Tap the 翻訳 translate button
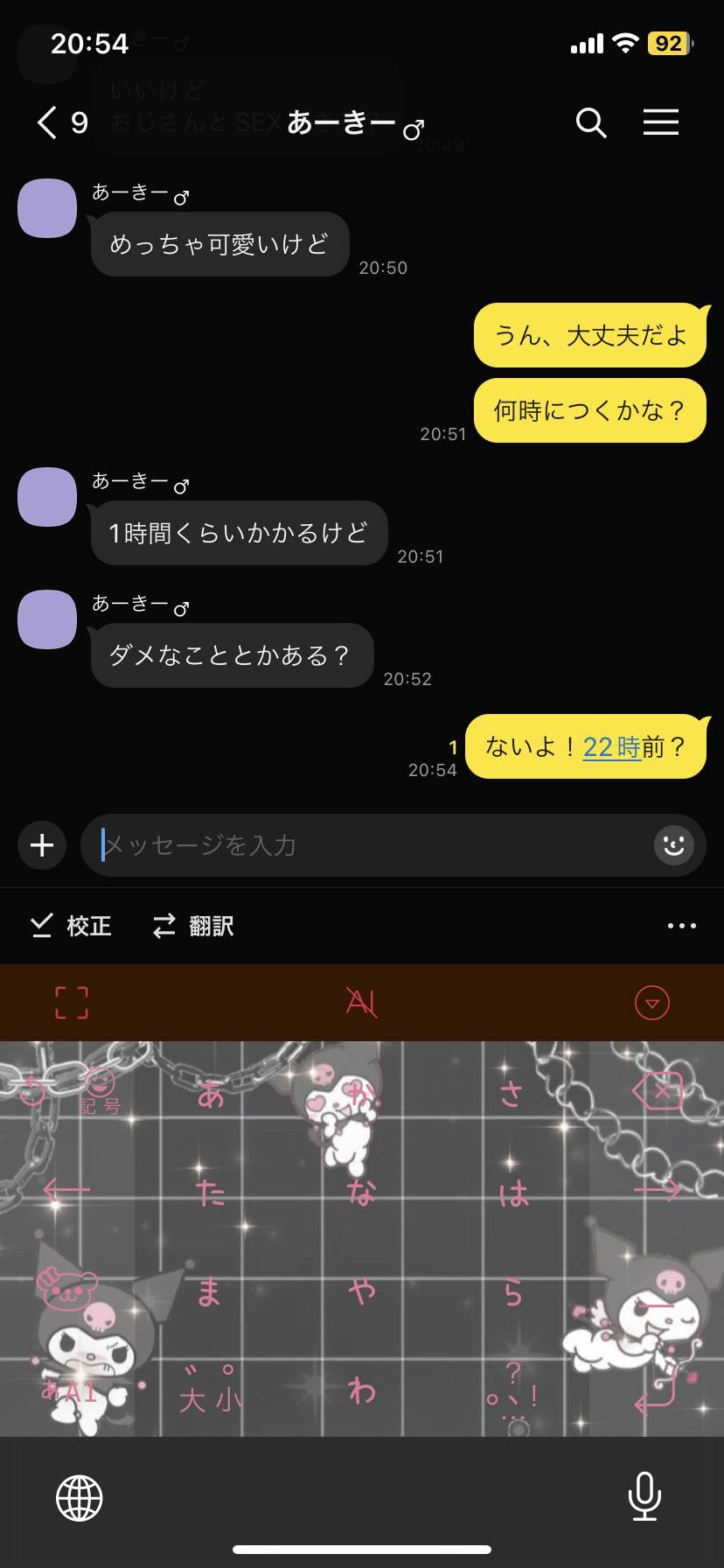Screen dimensions: 724x1568 193,926
